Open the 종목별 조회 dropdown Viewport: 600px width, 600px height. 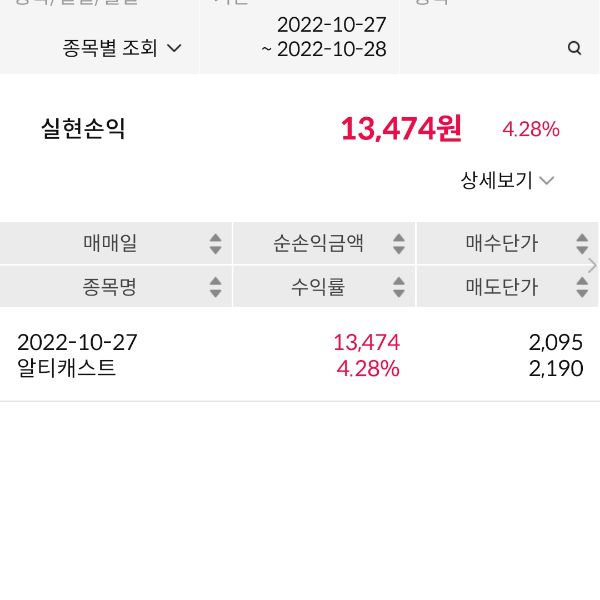(122, 48)
